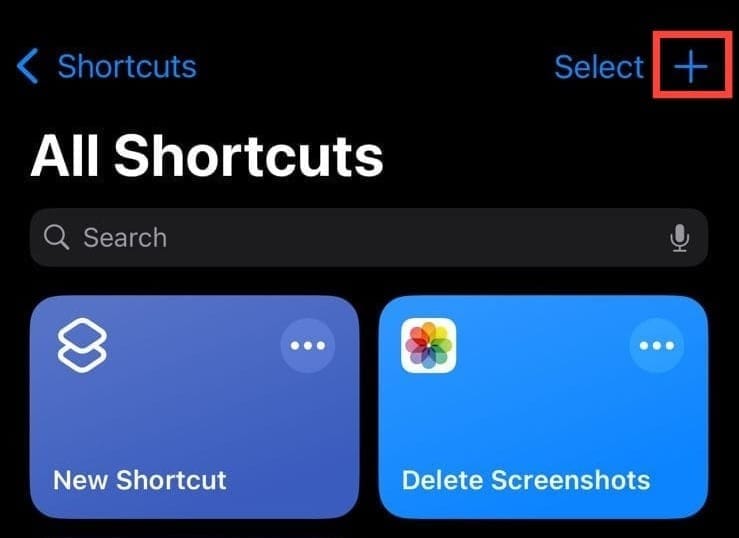Image resolution: width=739 pixels, height=538 pixels.
Task: Open options menu on New Shortcut card
Action: (x=307, y=346)
